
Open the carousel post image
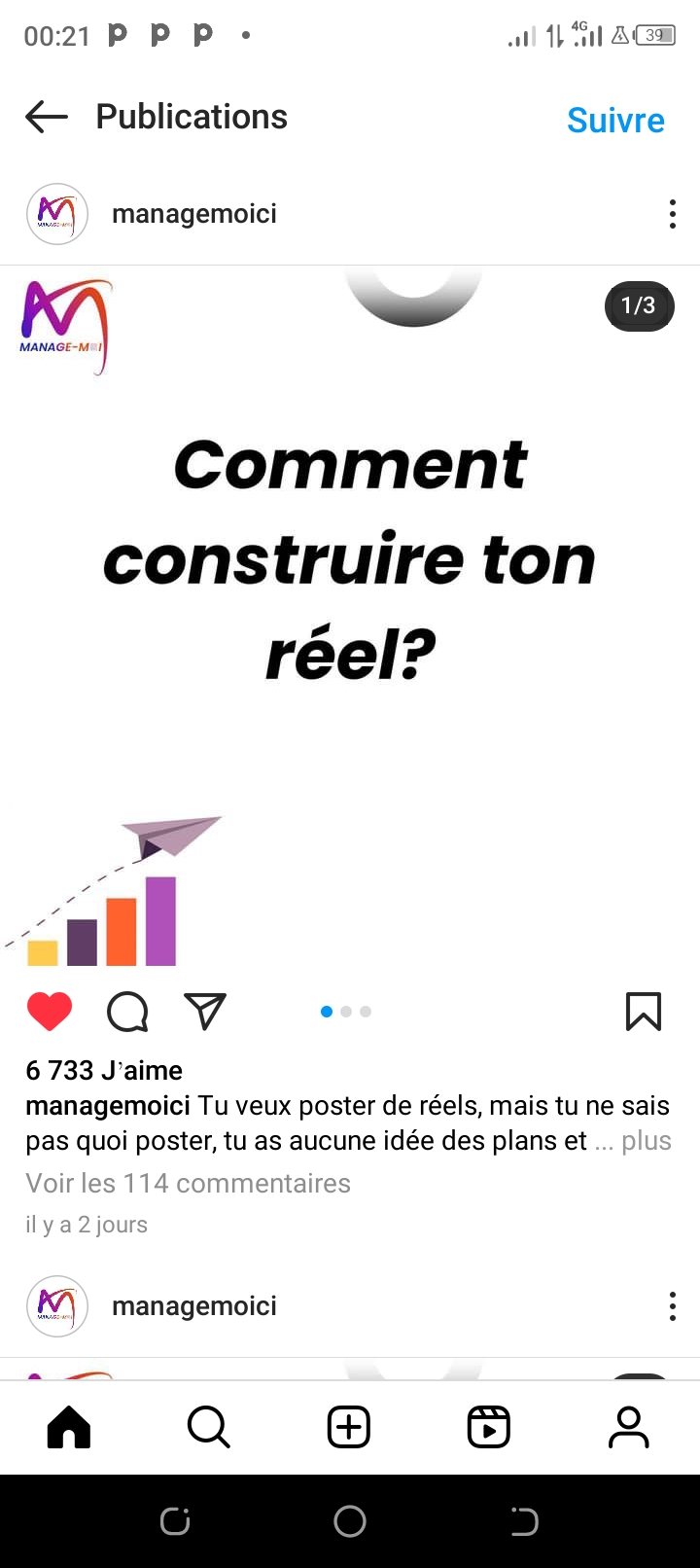(350, 617)
